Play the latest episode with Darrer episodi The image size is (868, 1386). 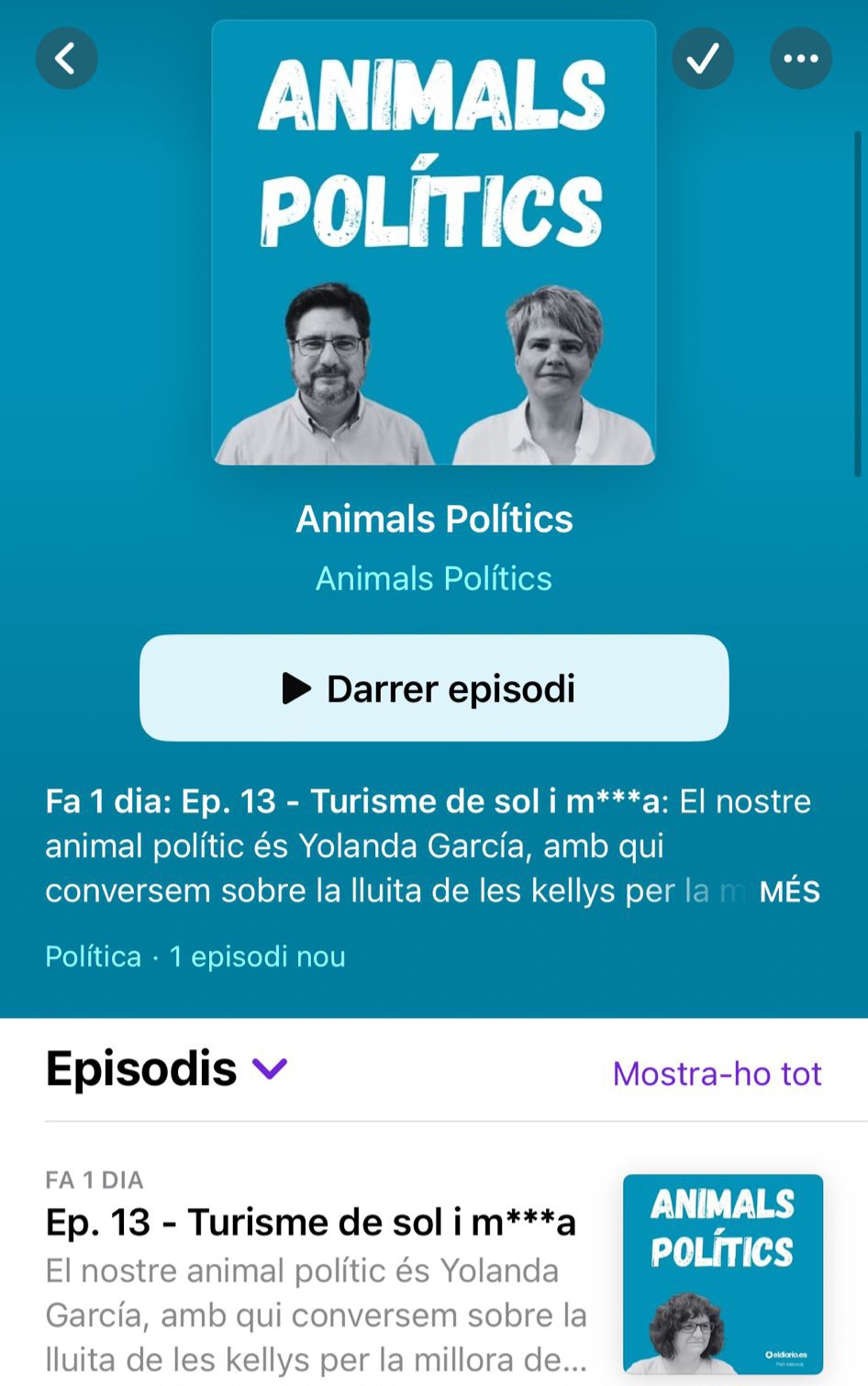(x=434, y=688)
